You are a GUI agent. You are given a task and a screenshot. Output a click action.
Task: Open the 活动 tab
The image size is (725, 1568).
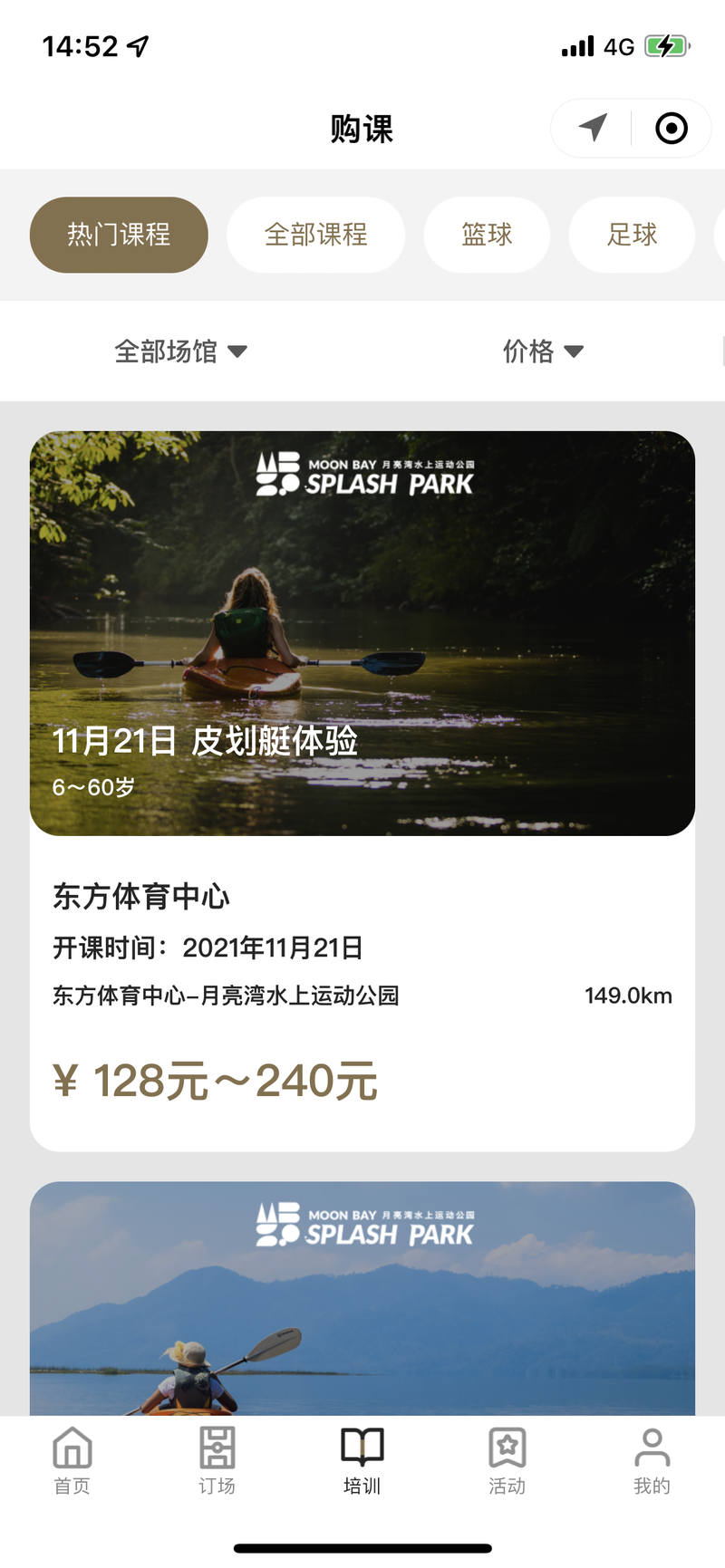[x=507, y=1459]
